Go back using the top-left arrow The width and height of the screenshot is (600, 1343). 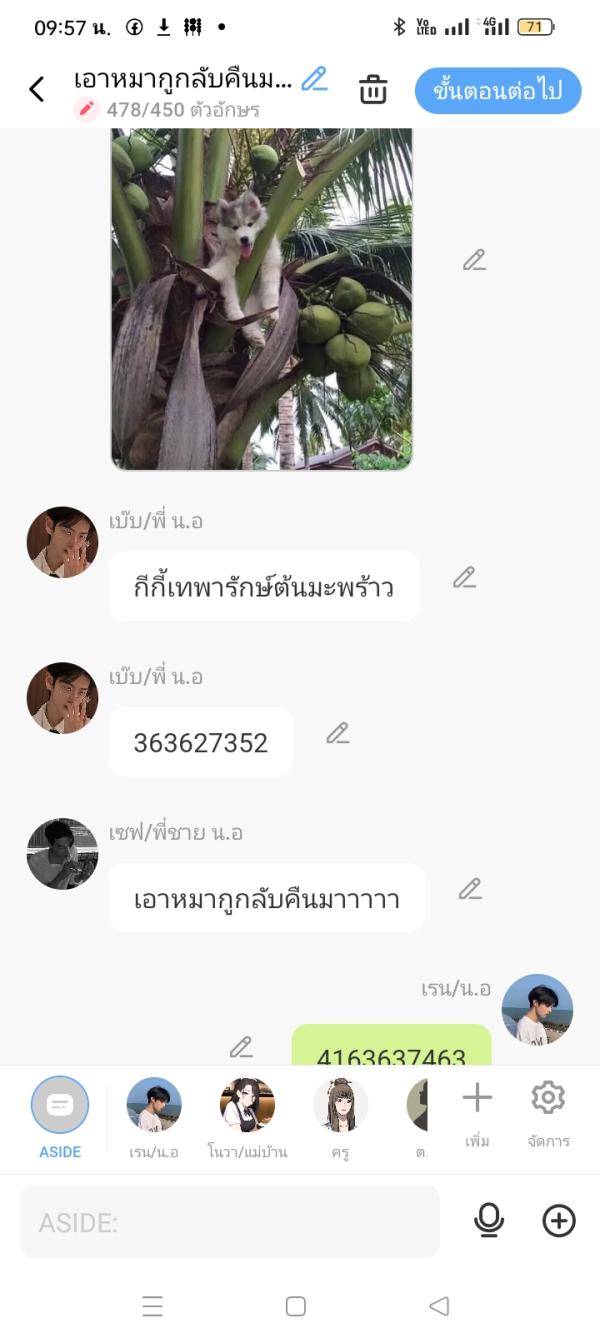pyautogui.click(x=37, y=90)
